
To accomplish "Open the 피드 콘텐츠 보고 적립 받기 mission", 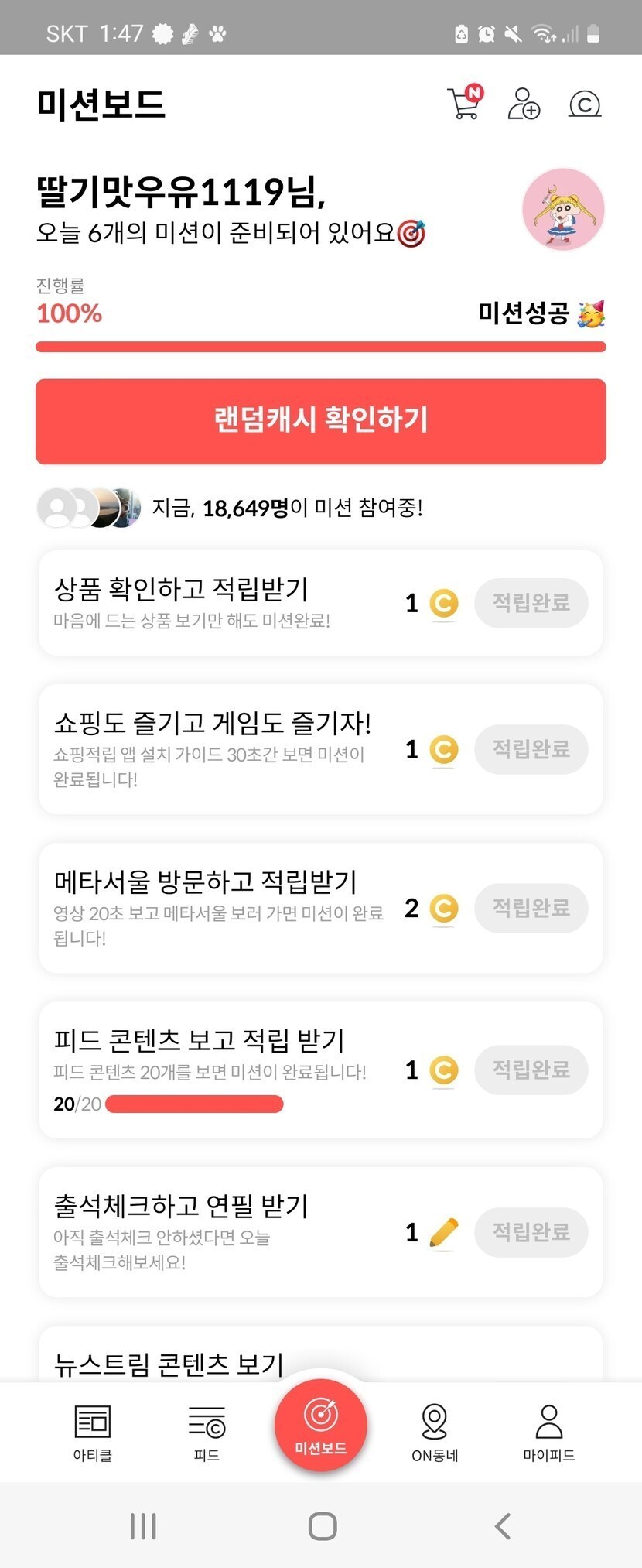I will [217, 1068].
